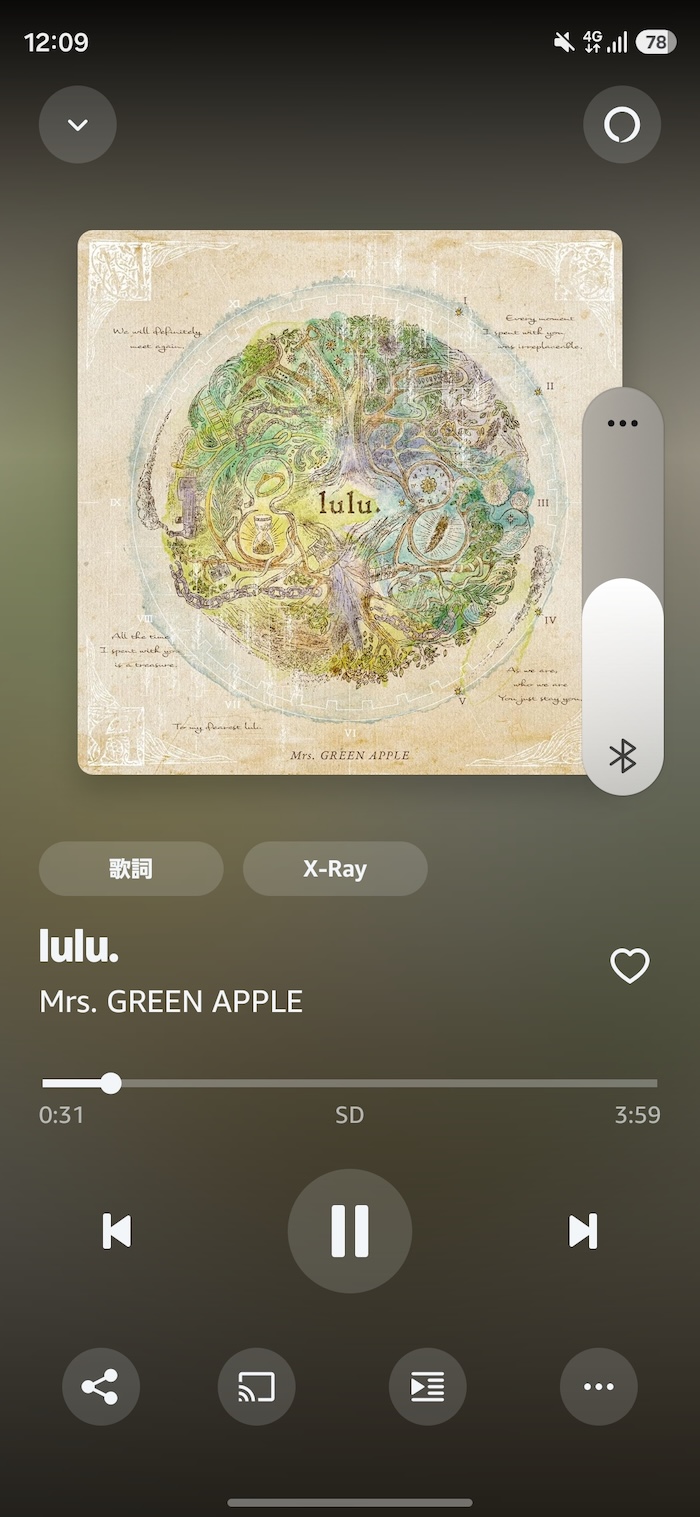700x1517 pixels.
Task: Collapse the now playing screen
Action: click(78, 125)
